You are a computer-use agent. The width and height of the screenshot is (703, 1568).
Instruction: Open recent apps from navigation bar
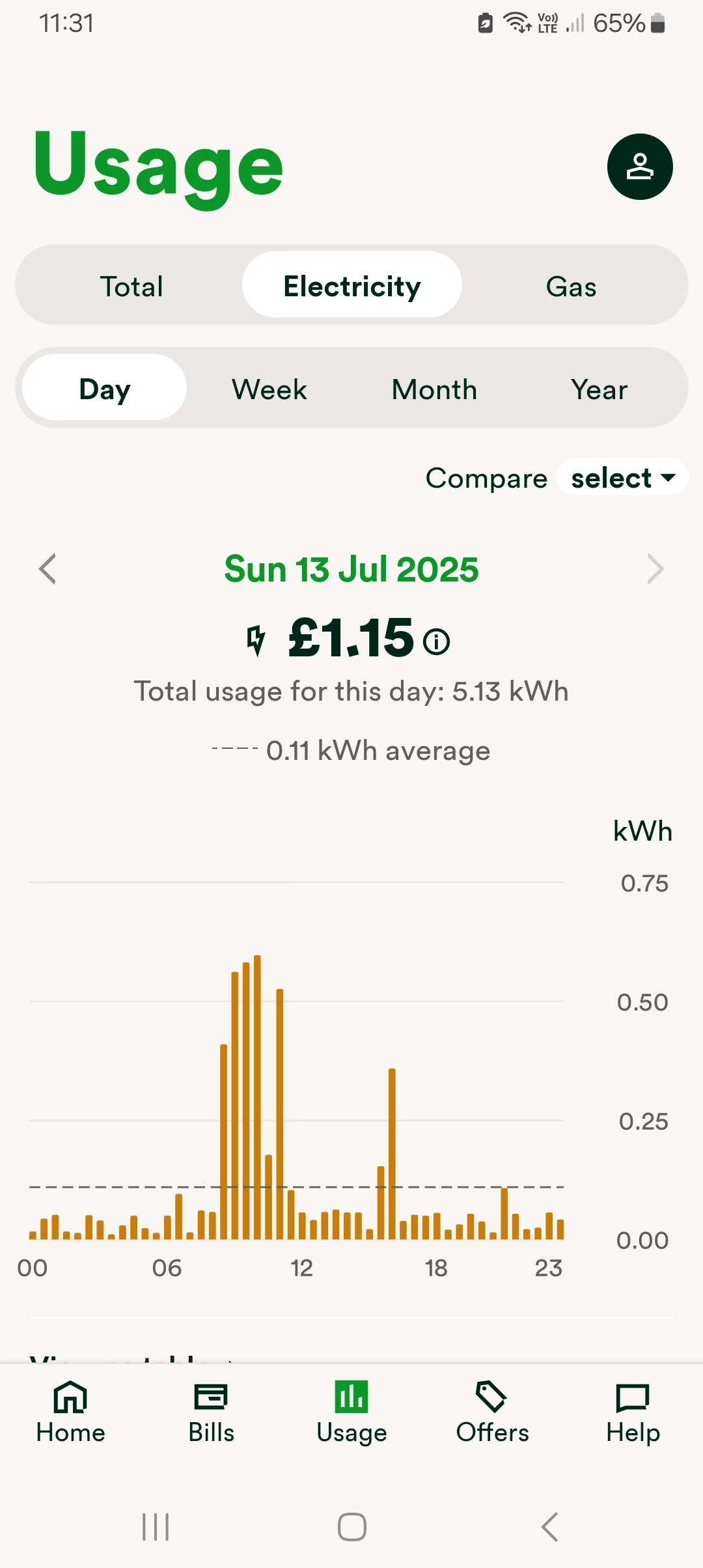tap(156, 1526)
